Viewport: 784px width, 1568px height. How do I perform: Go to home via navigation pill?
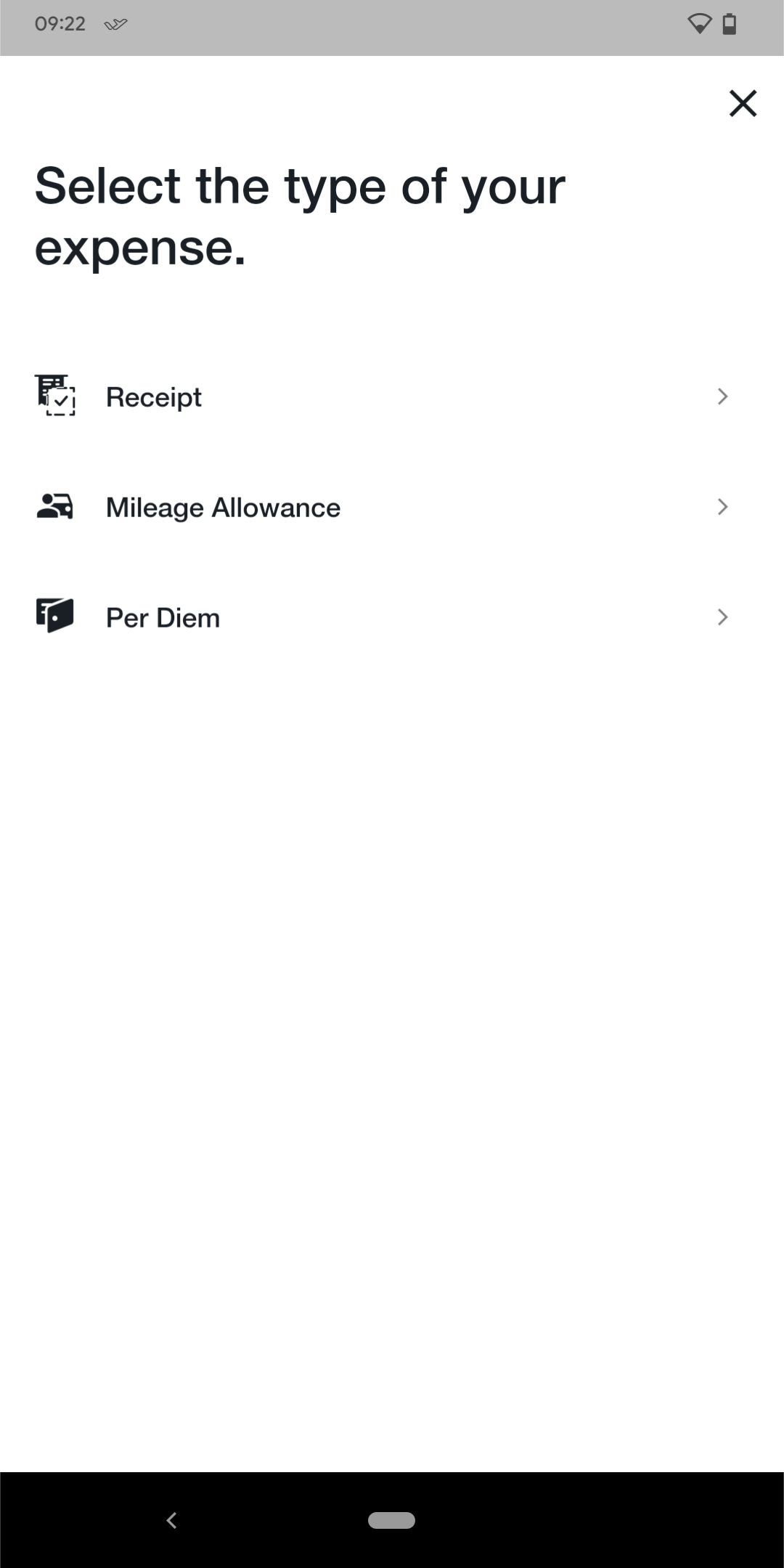coord(391,1520)
